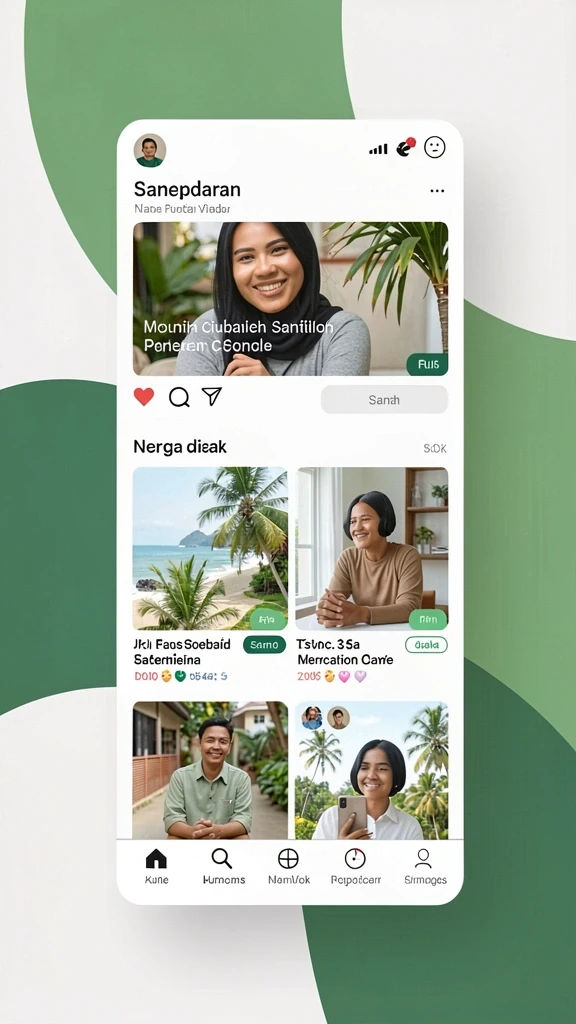This screenshot has height=1024, width=576.
Task: Go to the Kune home tab
Action: click(156, 867)
